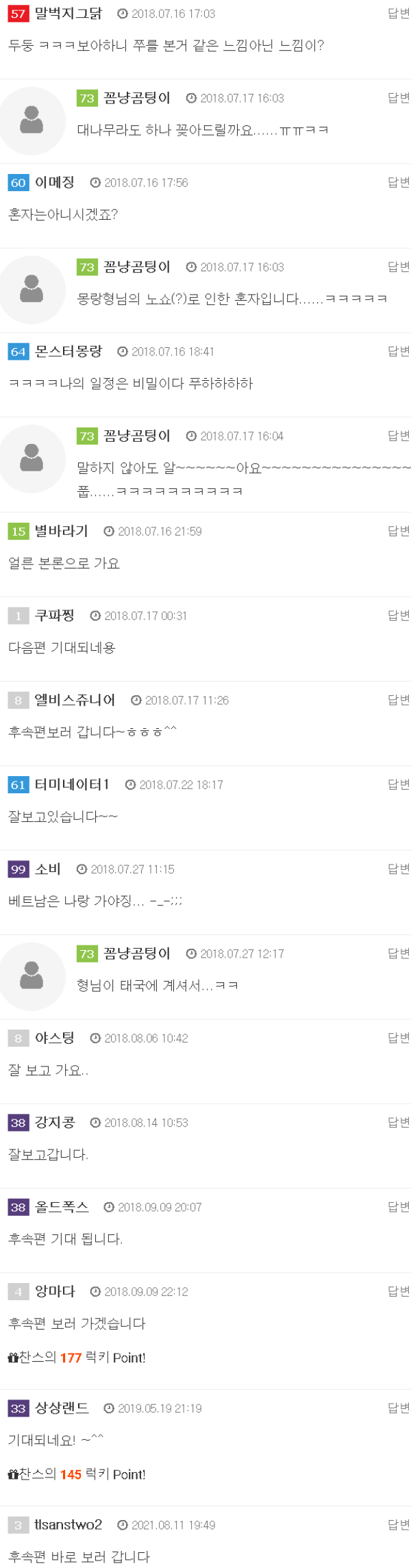This screenshot has height=1568, width=411.
Task: Reply to 말벅지그닭's comment
Action: point(399,13)
